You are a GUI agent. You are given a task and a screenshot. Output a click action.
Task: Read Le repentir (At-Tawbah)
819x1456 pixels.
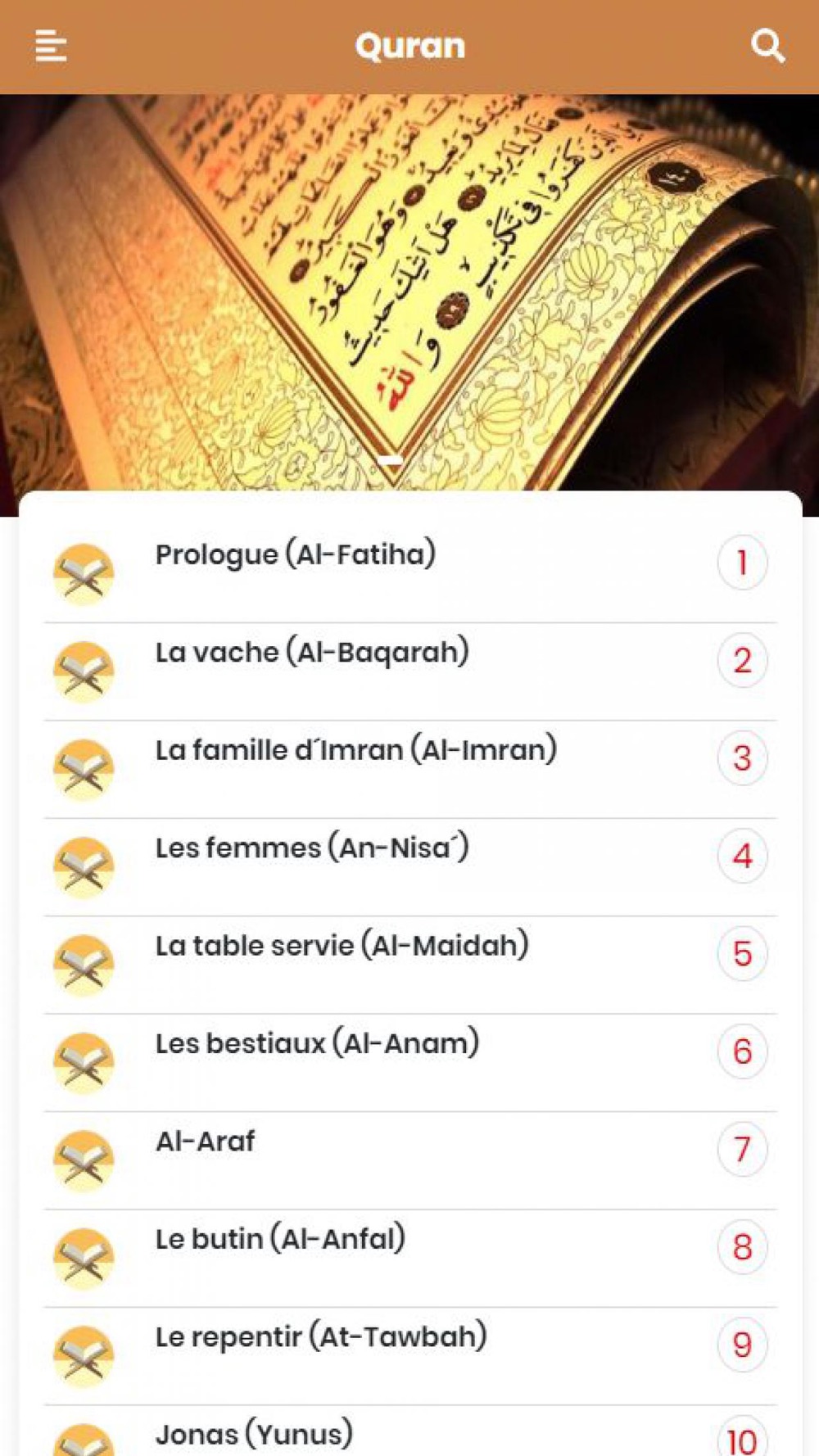(x=410, y=1356)
